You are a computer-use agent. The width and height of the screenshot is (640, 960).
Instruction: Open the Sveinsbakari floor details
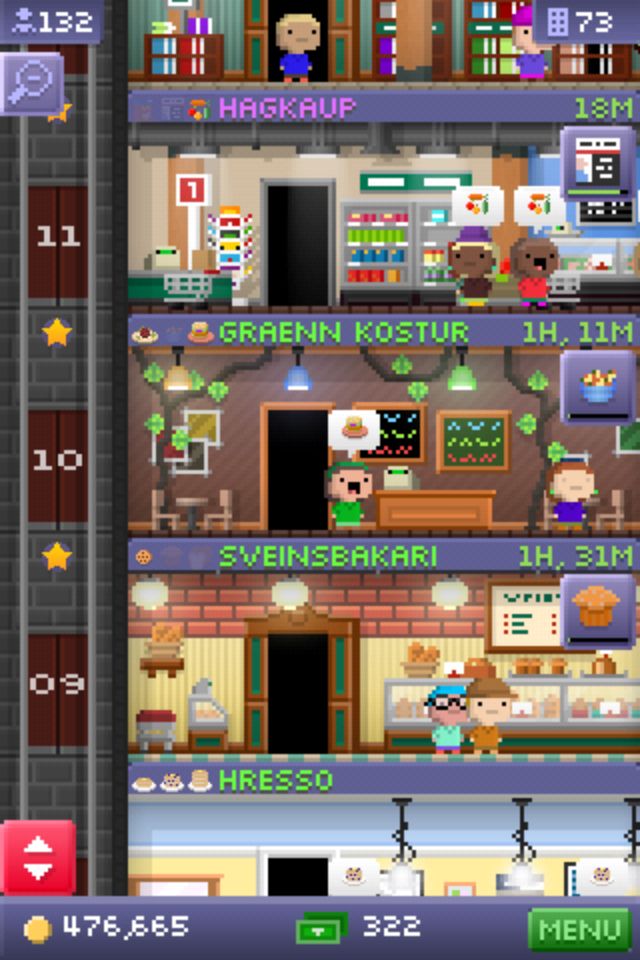[380, 556]
